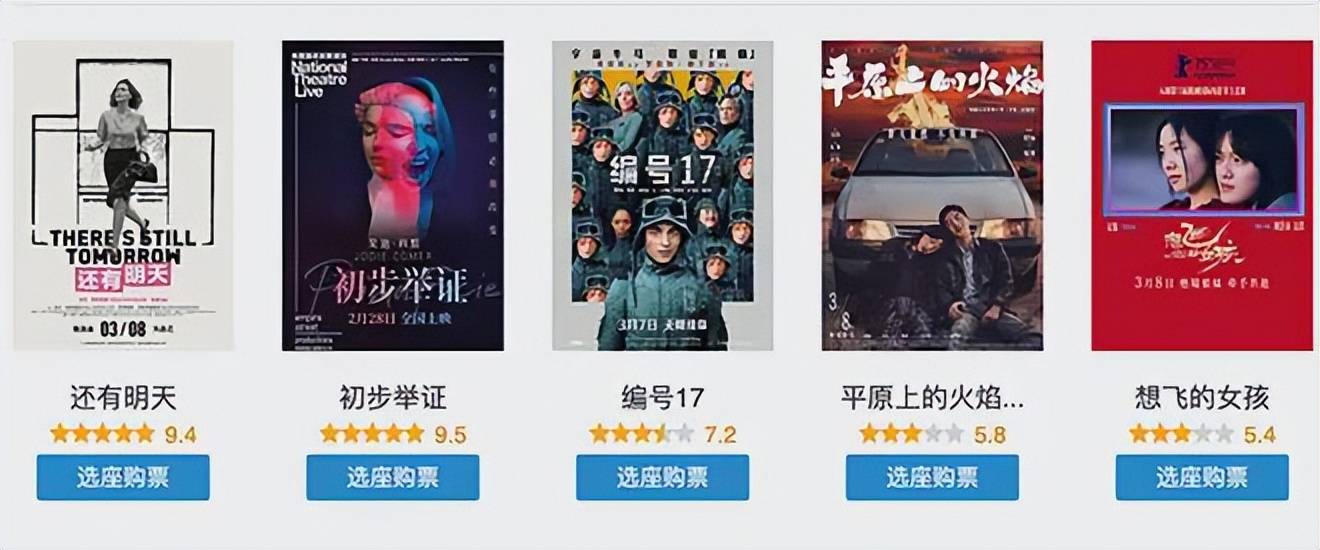Select seats for 想飞的女孩

tap(1202, 477)
